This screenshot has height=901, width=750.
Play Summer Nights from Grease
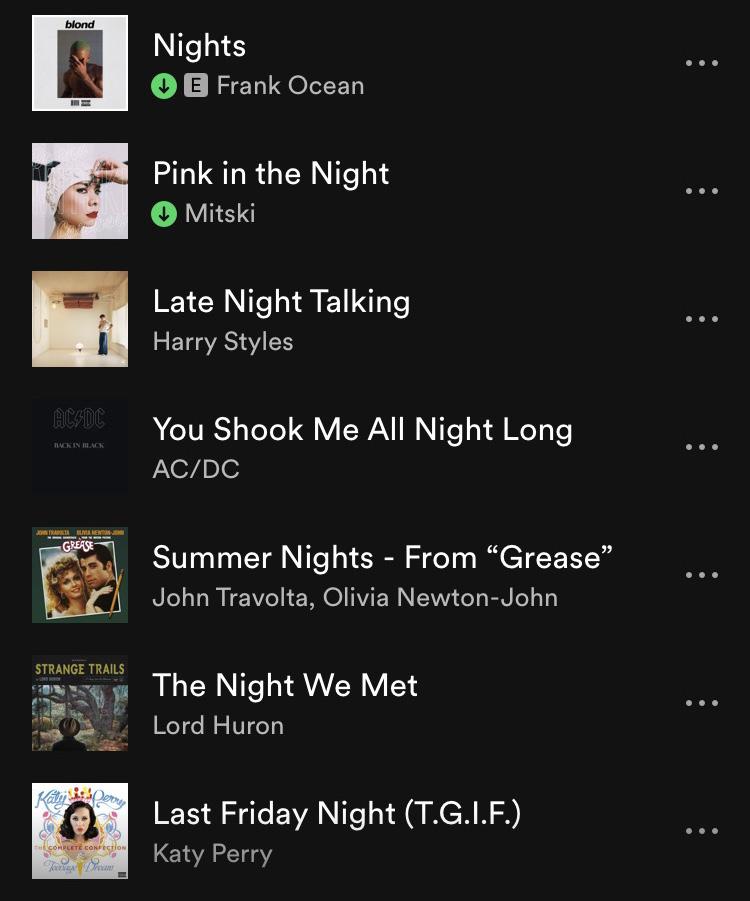coord(382,558)
